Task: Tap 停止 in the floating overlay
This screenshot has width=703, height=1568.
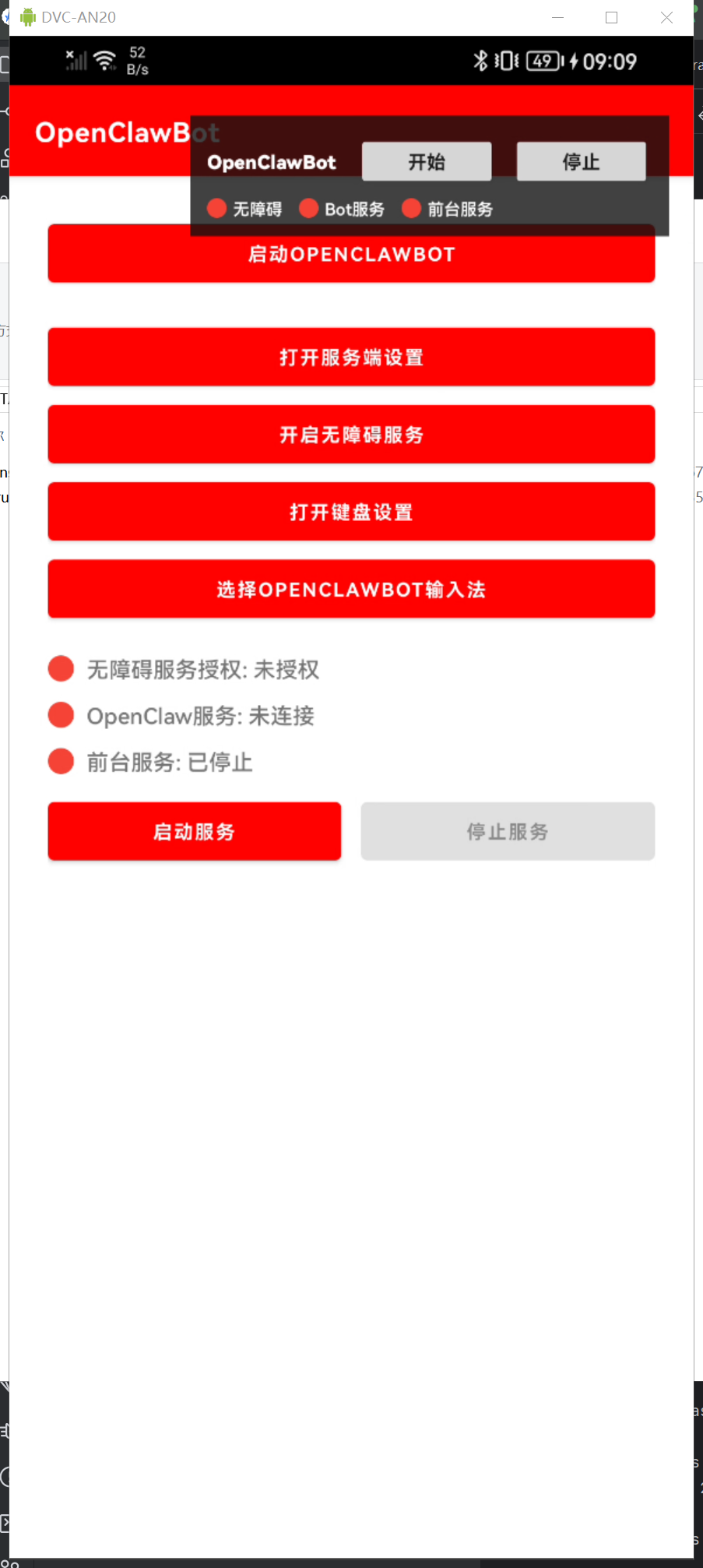Action: pos(581,161)
